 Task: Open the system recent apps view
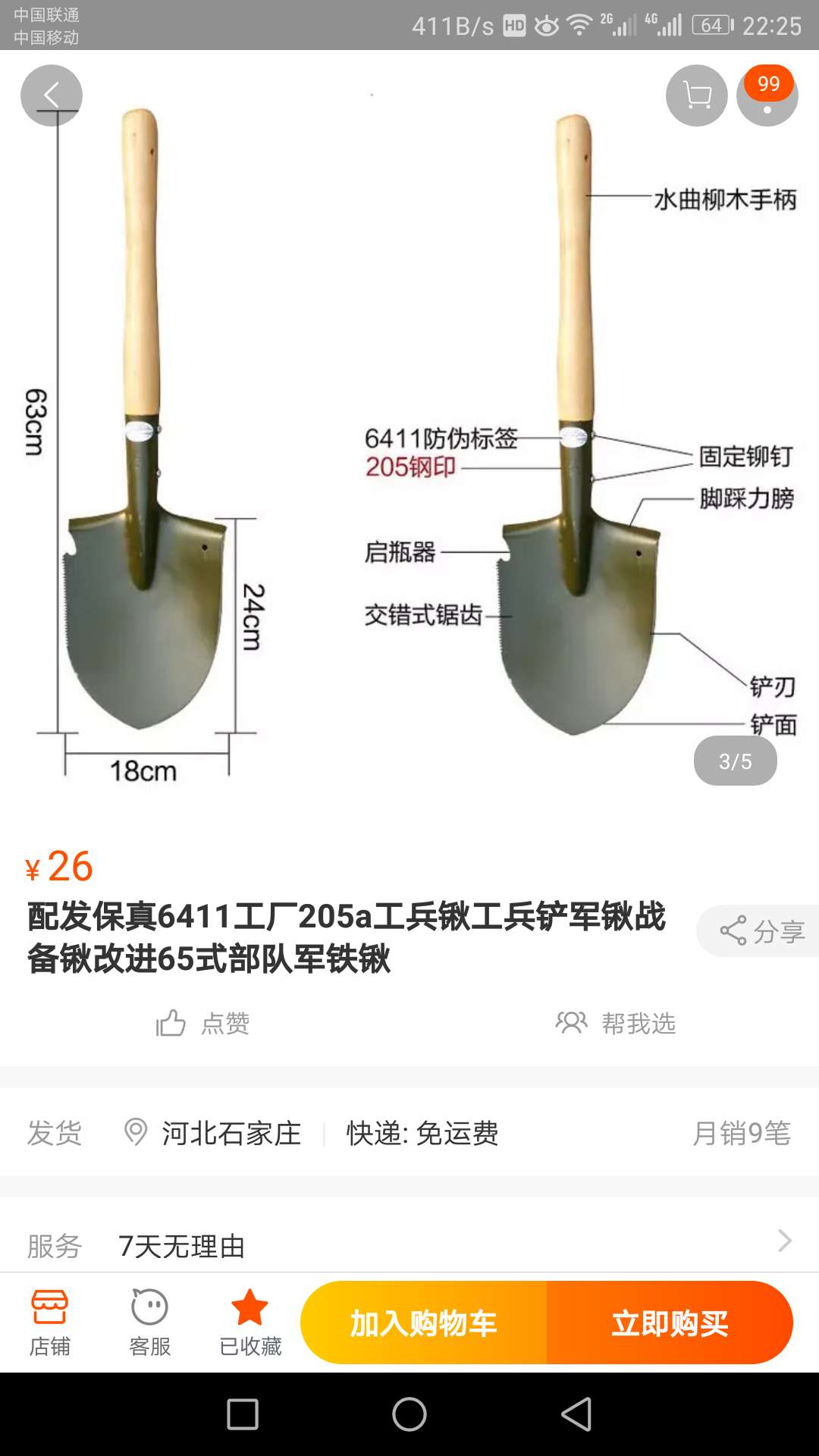pos(243,1414)
